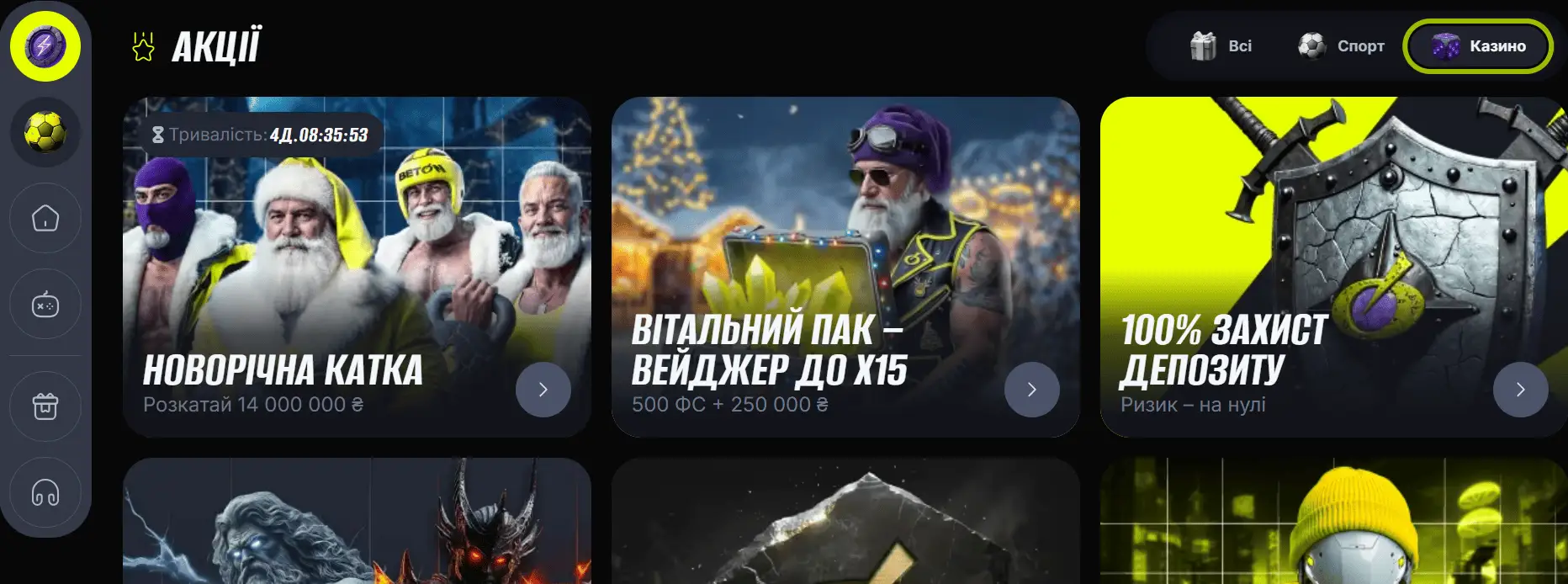The width and height of the screenshot is (1568, 584).
Task: Tap the arrow on Вітальний пак
Action: tap(1031, 390)
